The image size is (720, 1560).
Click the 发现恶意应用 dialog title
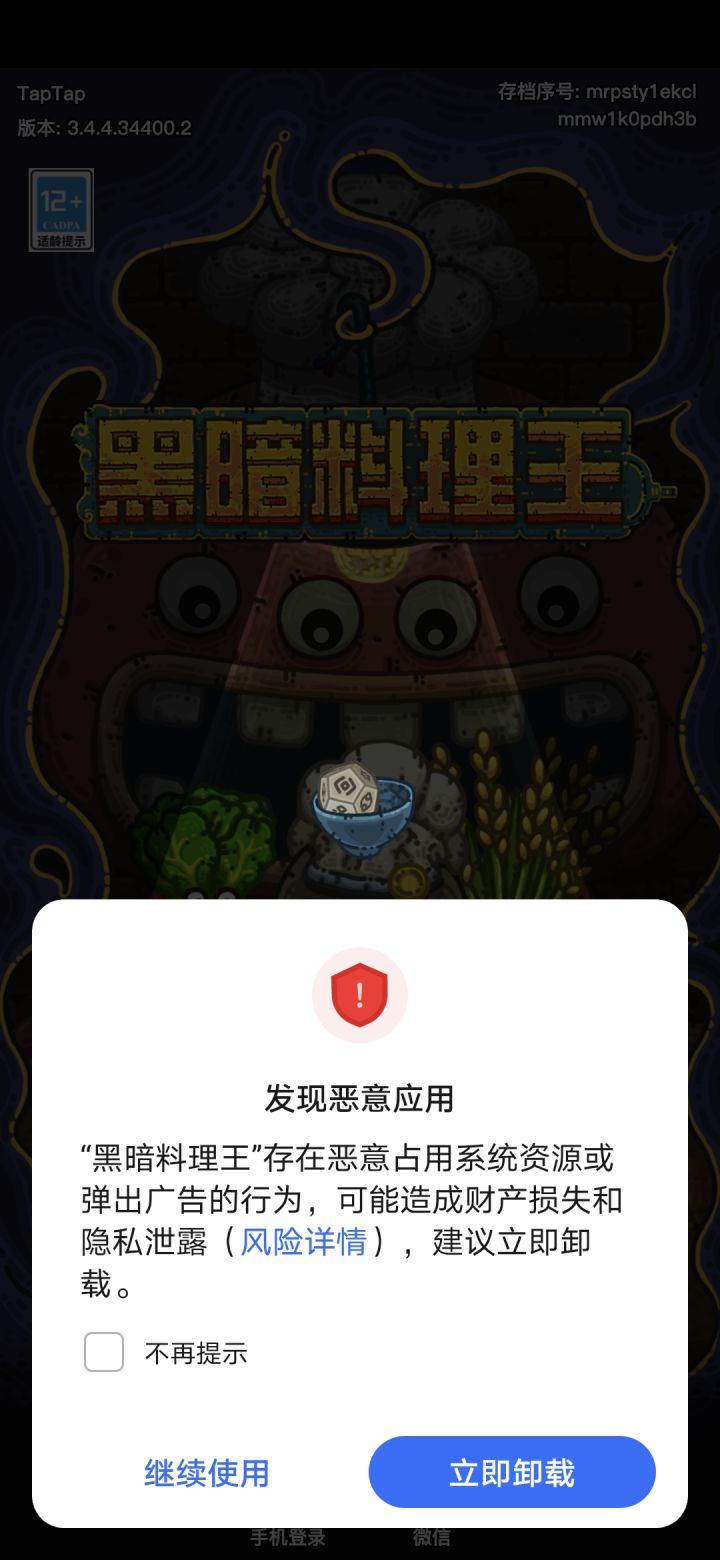coord(360,1097)
